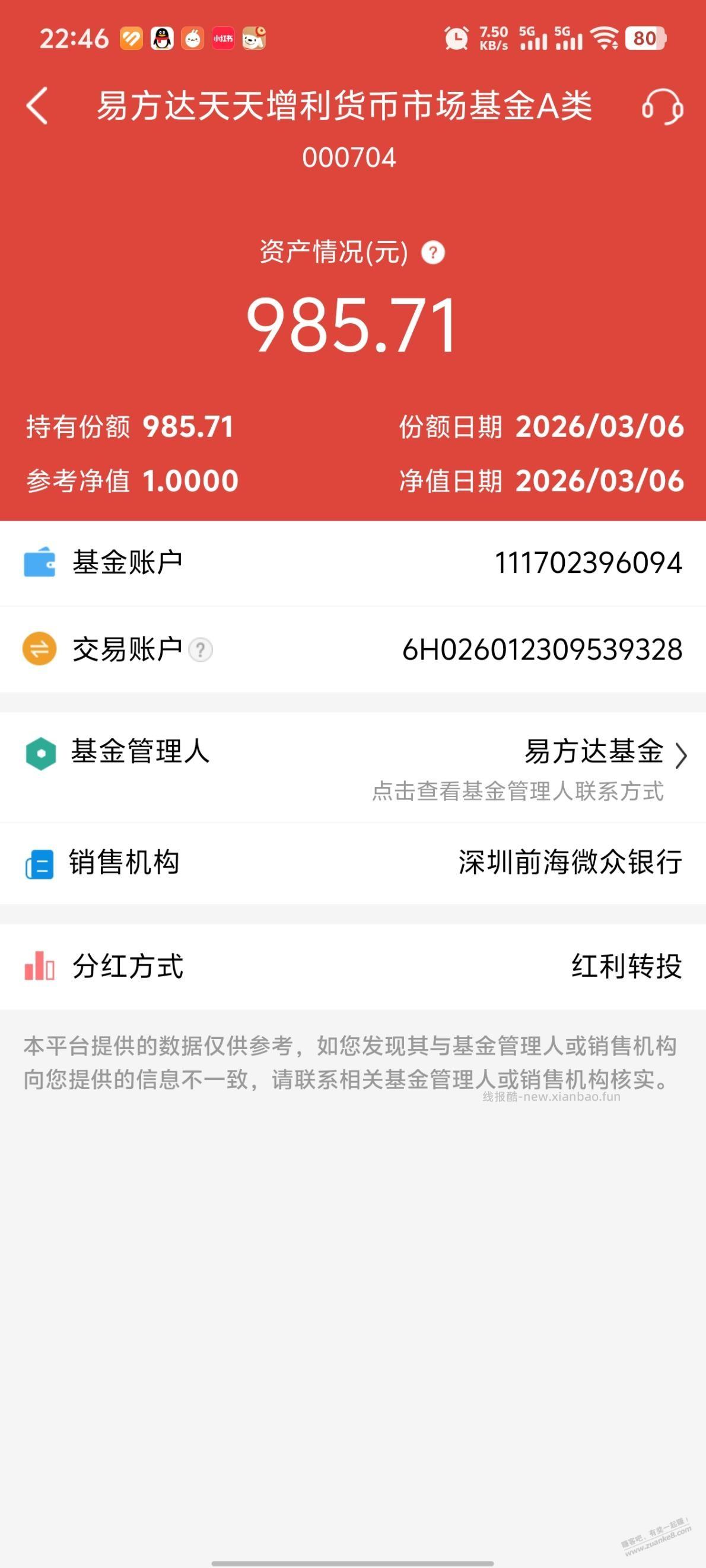
Task: Tap the Wi-Fi icon in the status bar
Action: tap(605, 39)
